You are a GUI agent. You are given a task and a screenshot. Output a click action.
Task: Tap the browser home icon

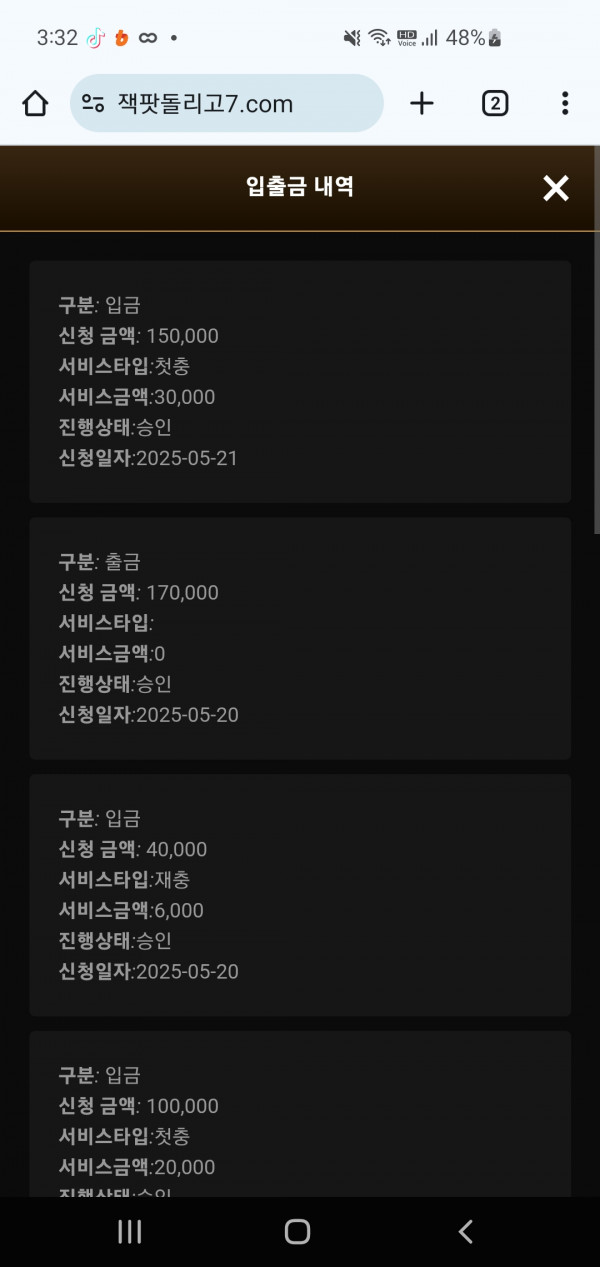35,103
